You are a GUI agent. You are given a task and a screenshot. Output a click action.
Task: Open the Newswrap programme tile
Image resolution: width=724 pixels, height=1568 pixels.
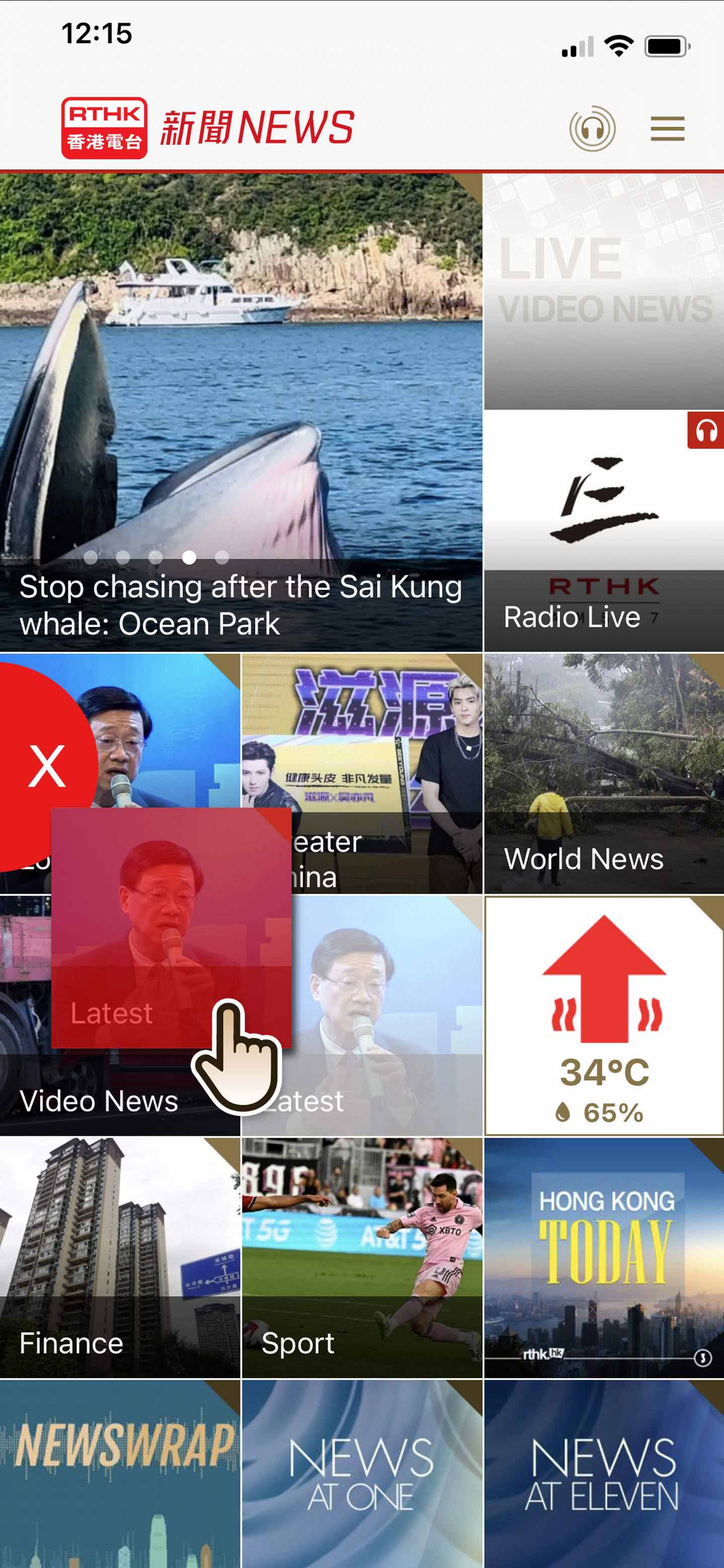[120, 1473]
